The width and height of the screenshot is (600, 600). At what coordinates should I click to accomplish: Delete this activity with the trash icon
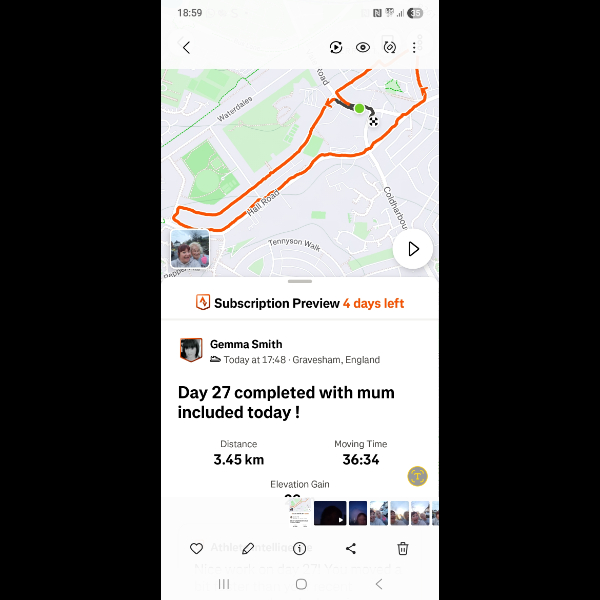[403, 548]
